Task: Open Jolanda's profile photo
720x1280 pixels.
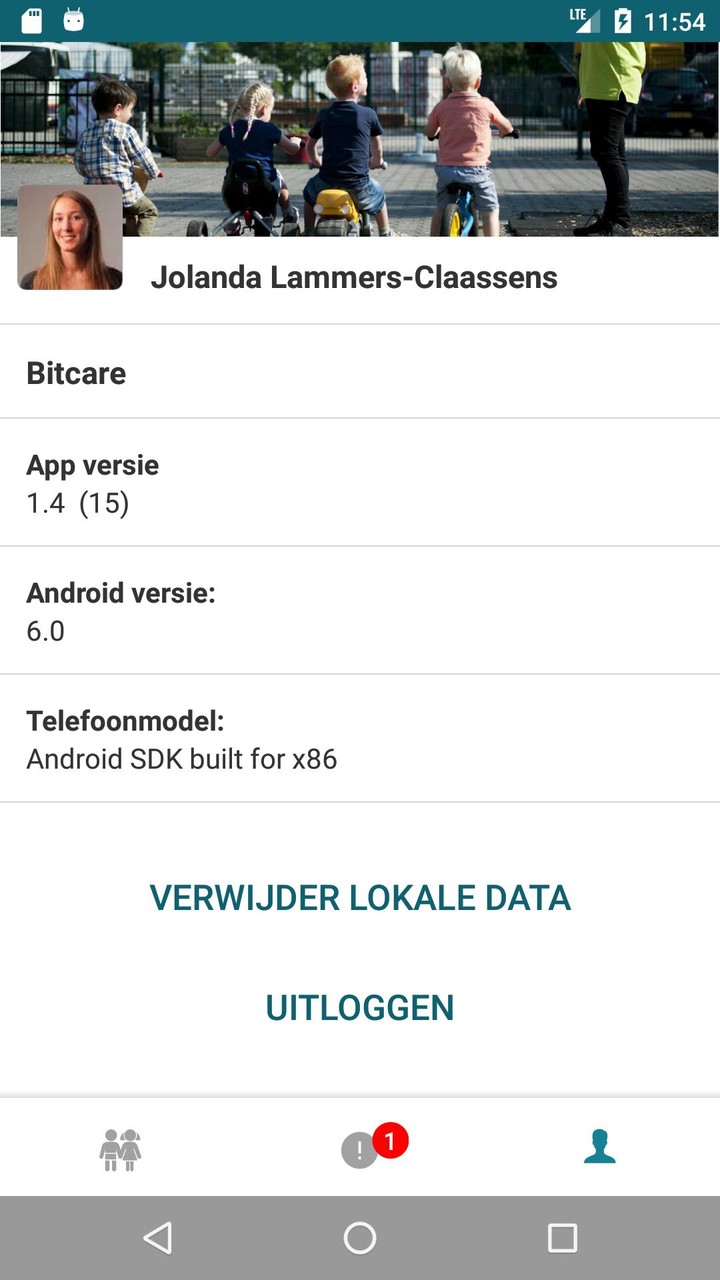Action: 69,236
